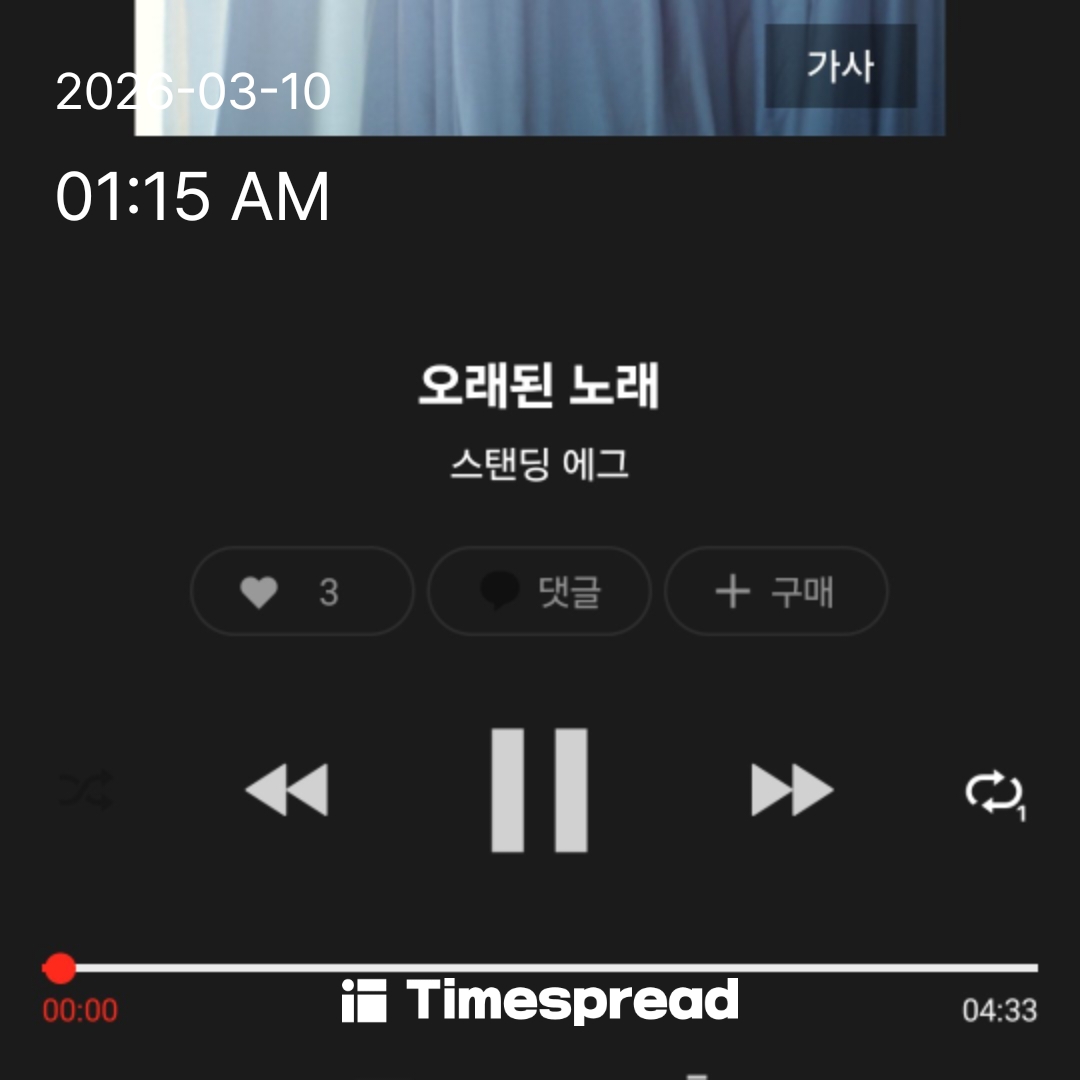
Task: Toggle shuffle playback
Action: click(86, 790)
